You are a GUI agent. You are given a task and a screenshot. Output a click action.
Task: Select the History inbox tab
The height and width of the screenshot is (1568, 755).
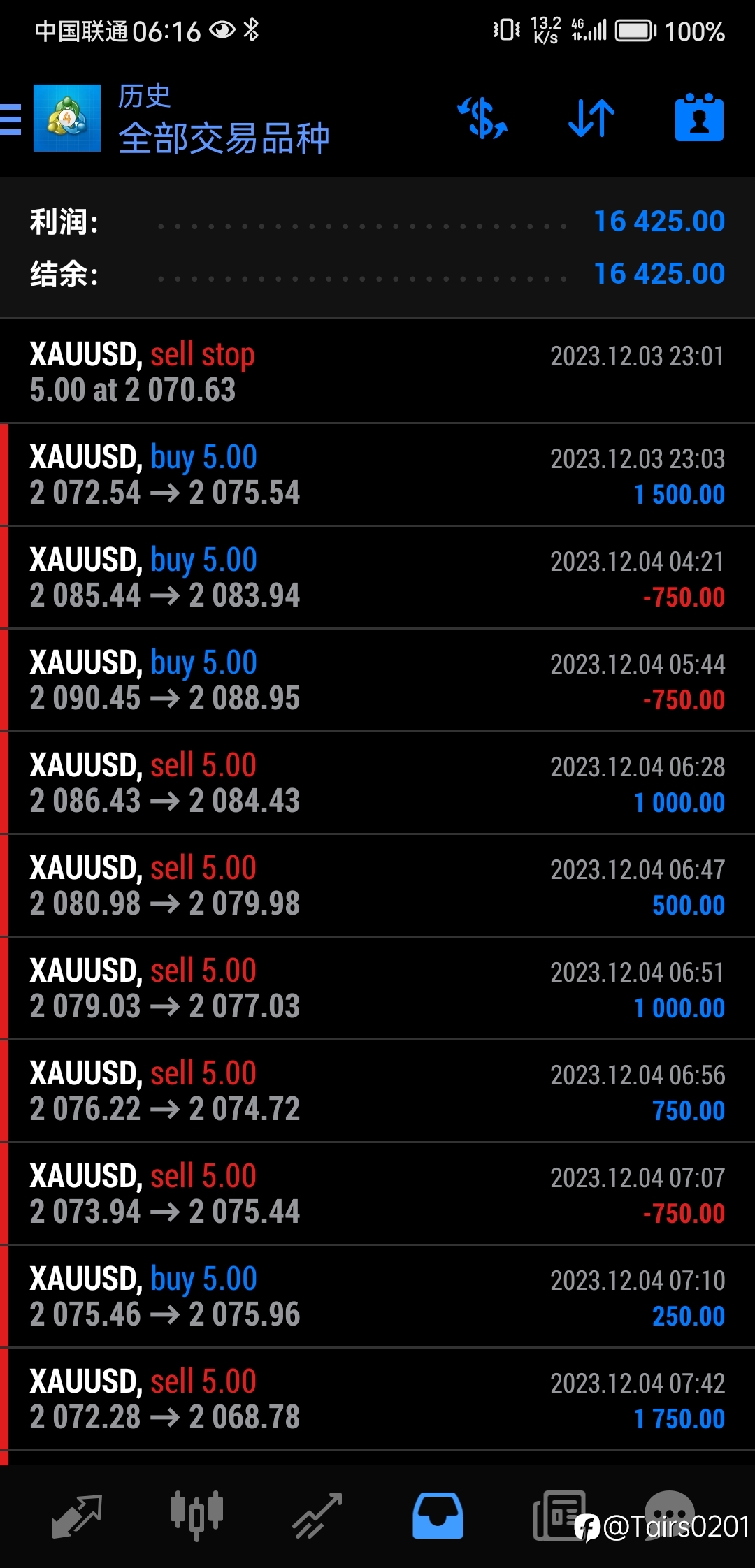tap(438, 1516)
